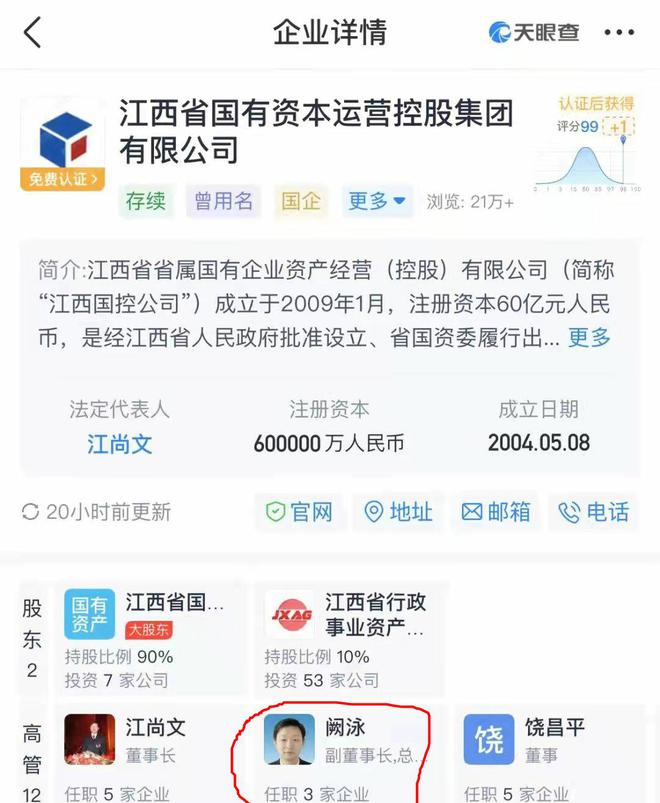Select the 曾用名 tag
The image size is (660, 803).
click(223, 201)
